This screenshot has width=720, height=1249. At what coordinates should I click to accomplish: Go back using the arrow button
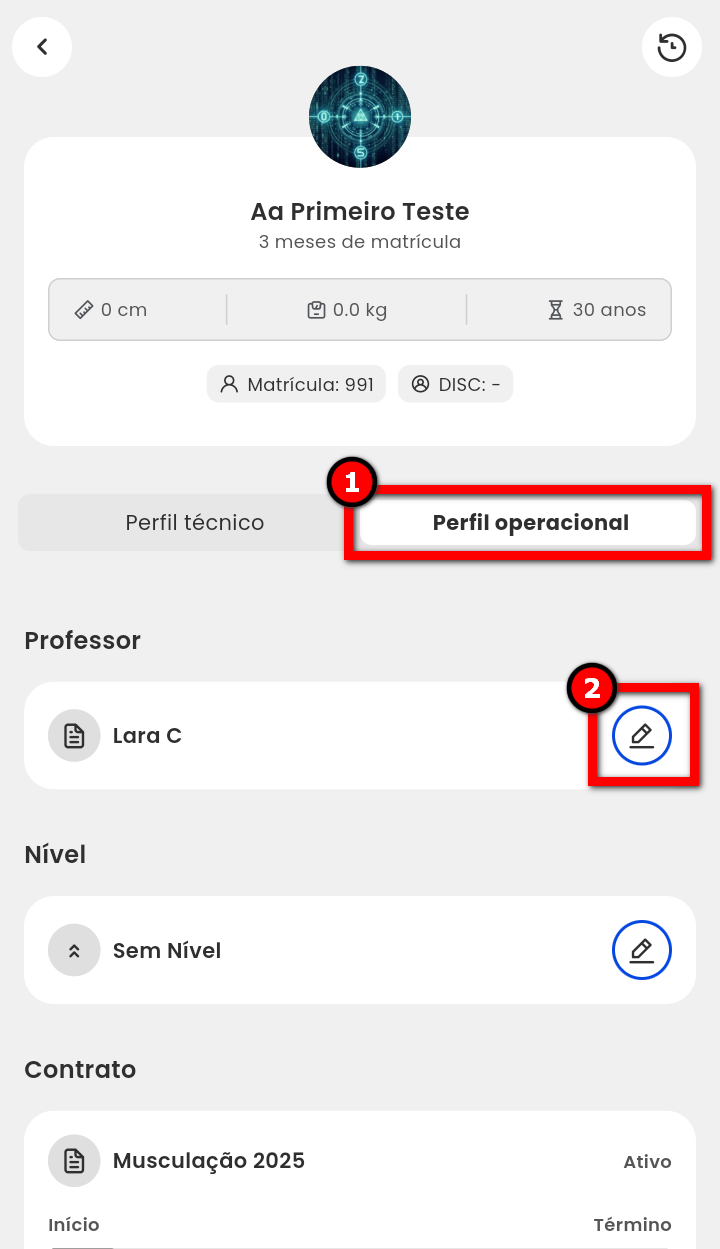click(x=42, y=47)
